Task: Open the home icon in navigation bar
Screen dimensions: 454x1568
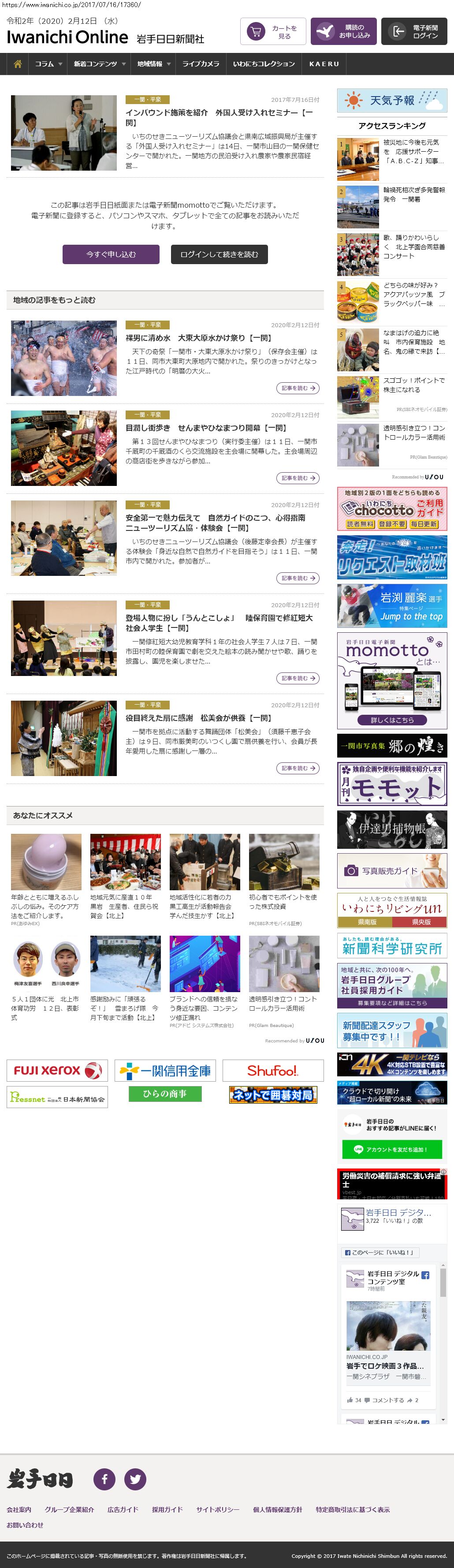Action: click(18, 64)
